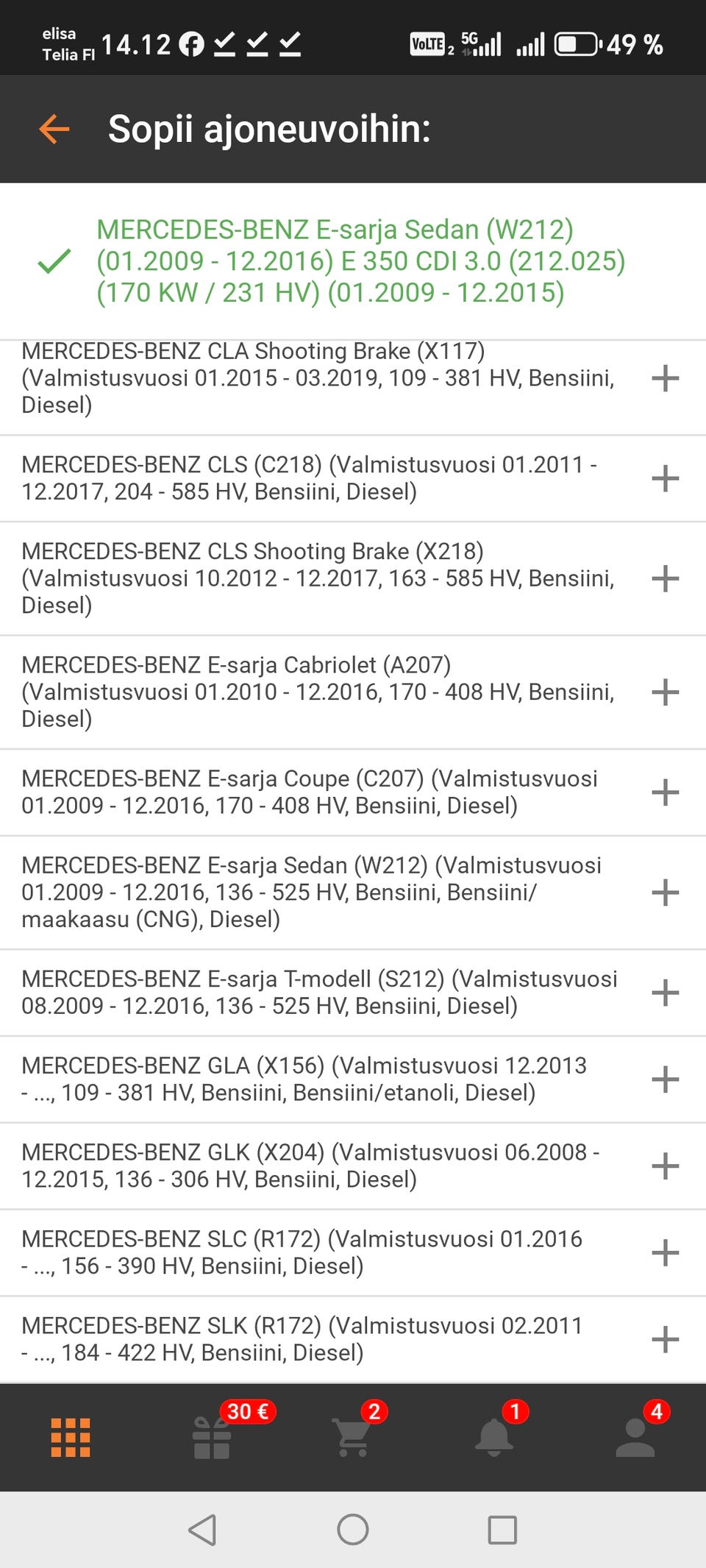Expand the MERCEDES-BENZ CLS (C218) row
Image resolution: width=706 pixels, height=1568 pixels.
[x=665, y=478]
